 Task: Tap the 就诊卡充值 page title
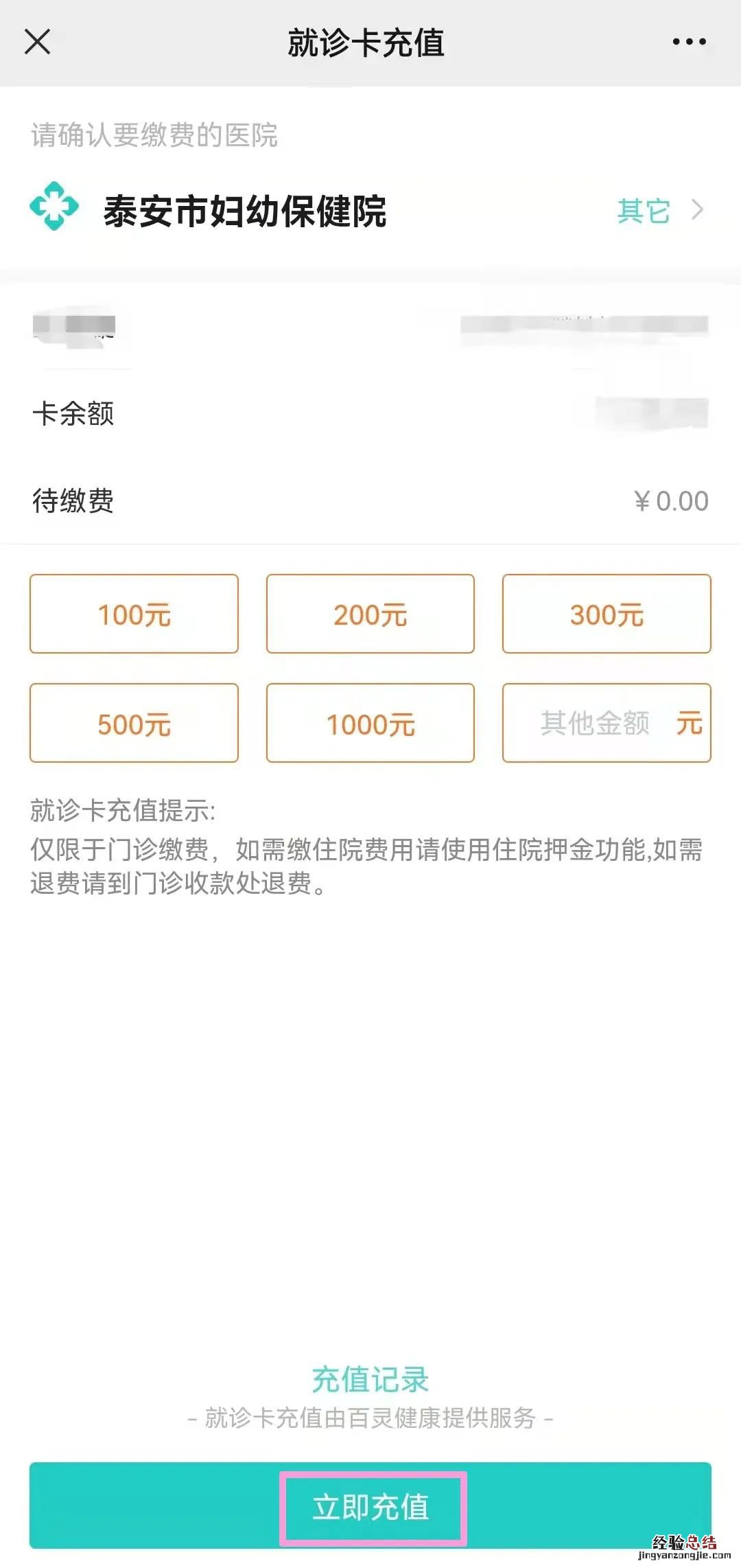[370, 43]
